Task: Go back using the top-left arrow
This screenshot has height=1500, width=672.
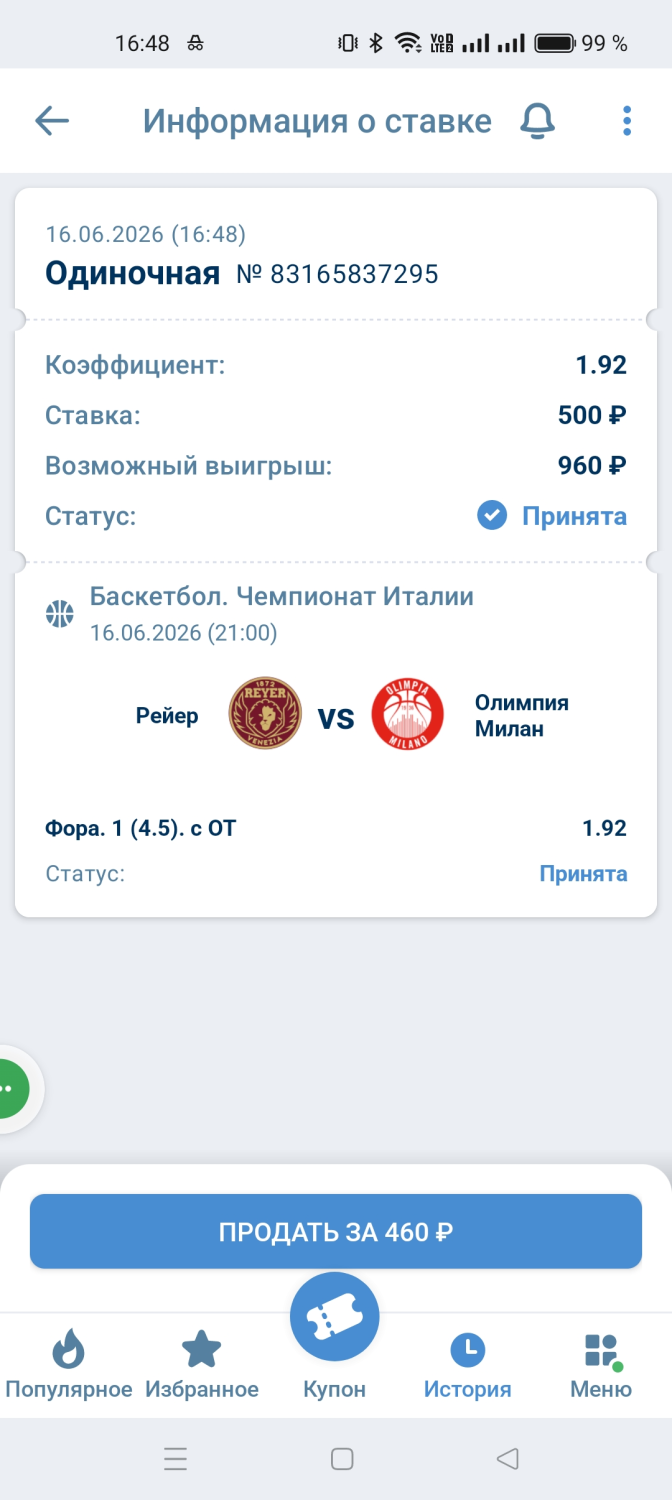Action: pyautogui.click(x=52, y=121)
